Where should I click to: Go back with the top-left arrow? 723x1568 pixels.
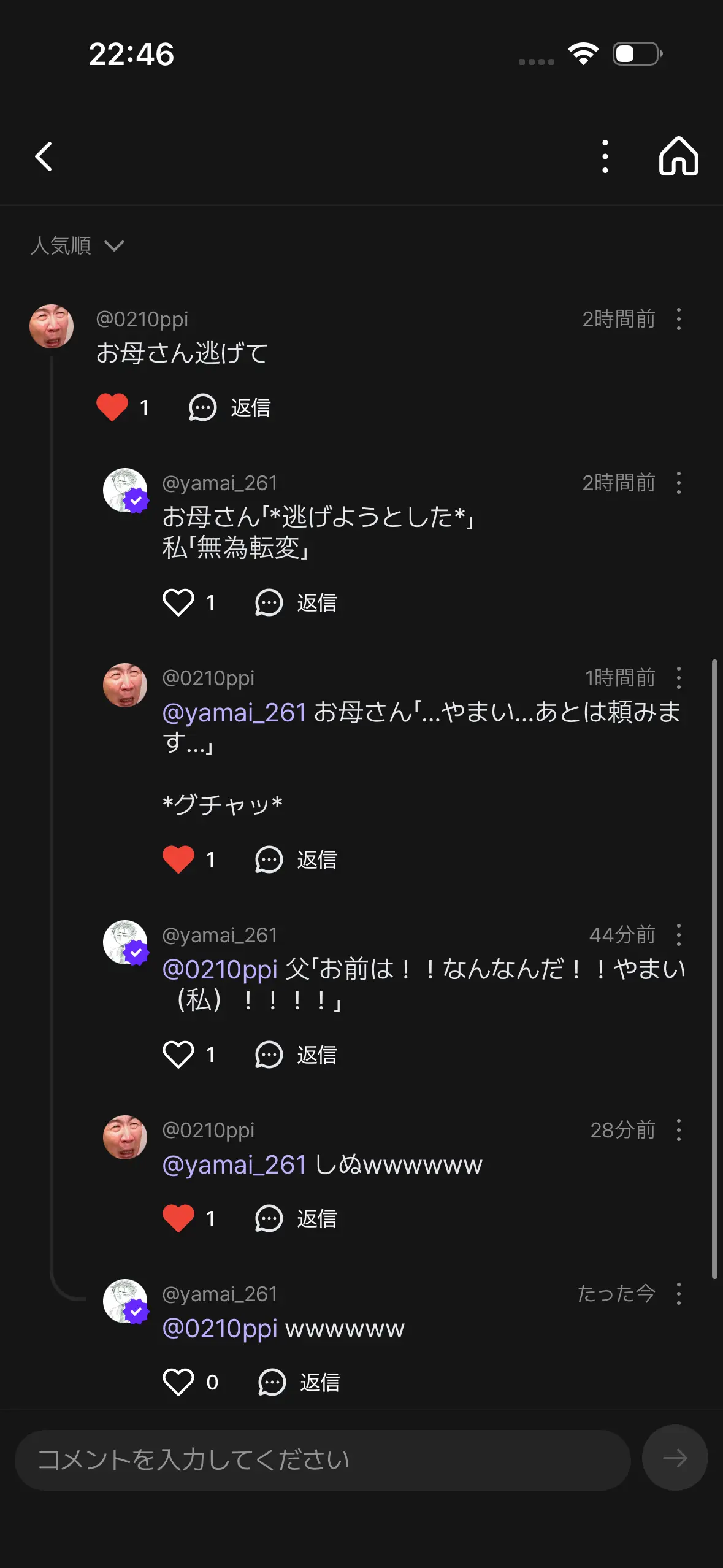44,156
